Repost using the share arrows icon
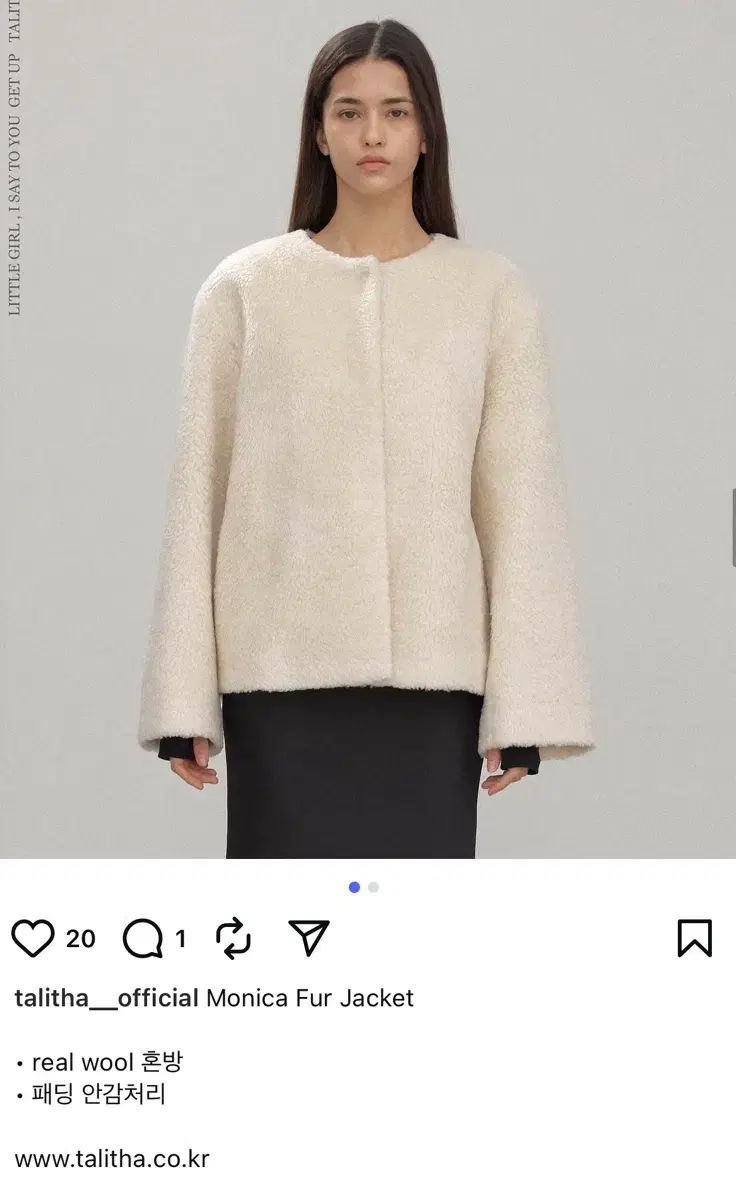This screenshot has width=736, height=1200. [x=233, y=938]
